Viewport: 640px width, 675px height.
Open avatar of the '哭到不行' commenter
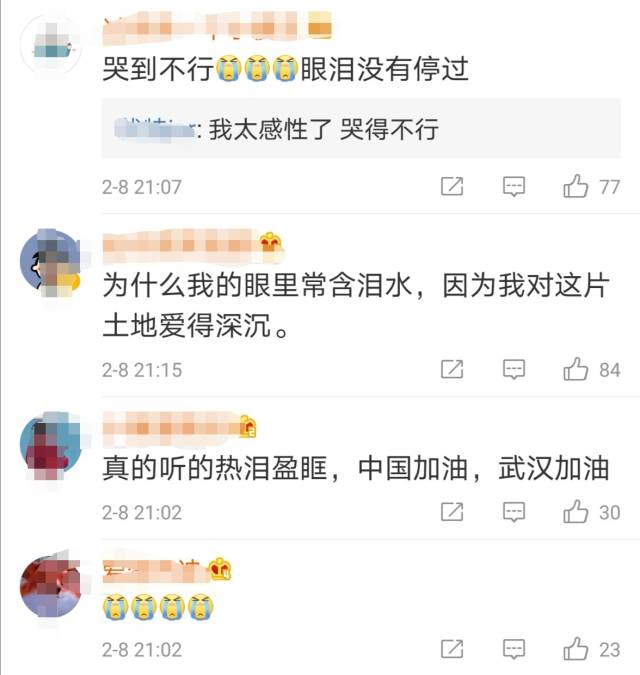coord(51,46)
